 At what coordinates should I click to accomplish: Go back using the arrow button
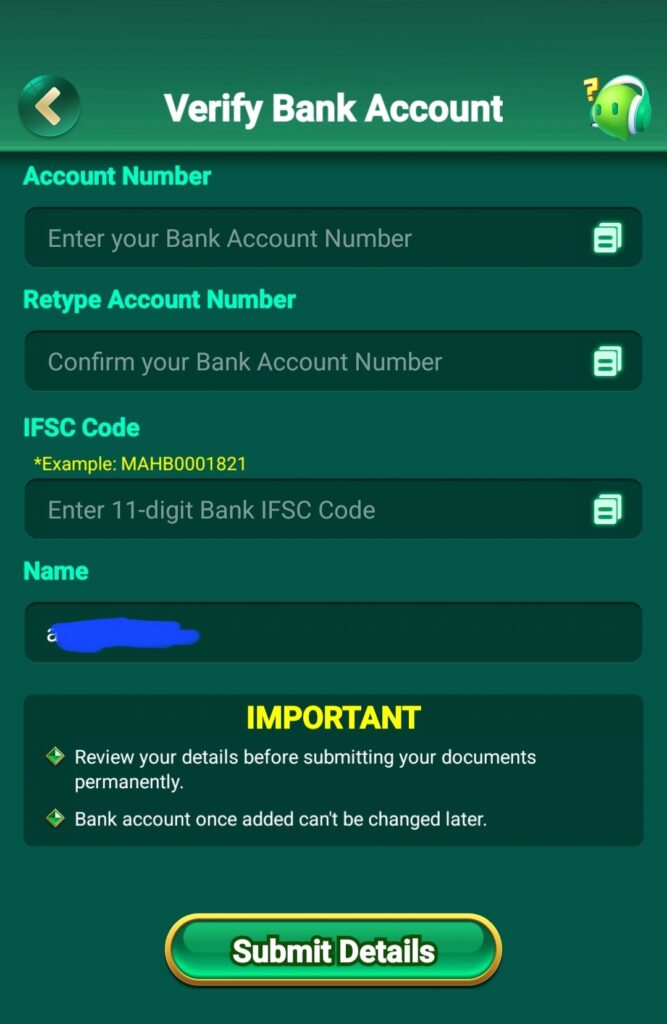49,106
